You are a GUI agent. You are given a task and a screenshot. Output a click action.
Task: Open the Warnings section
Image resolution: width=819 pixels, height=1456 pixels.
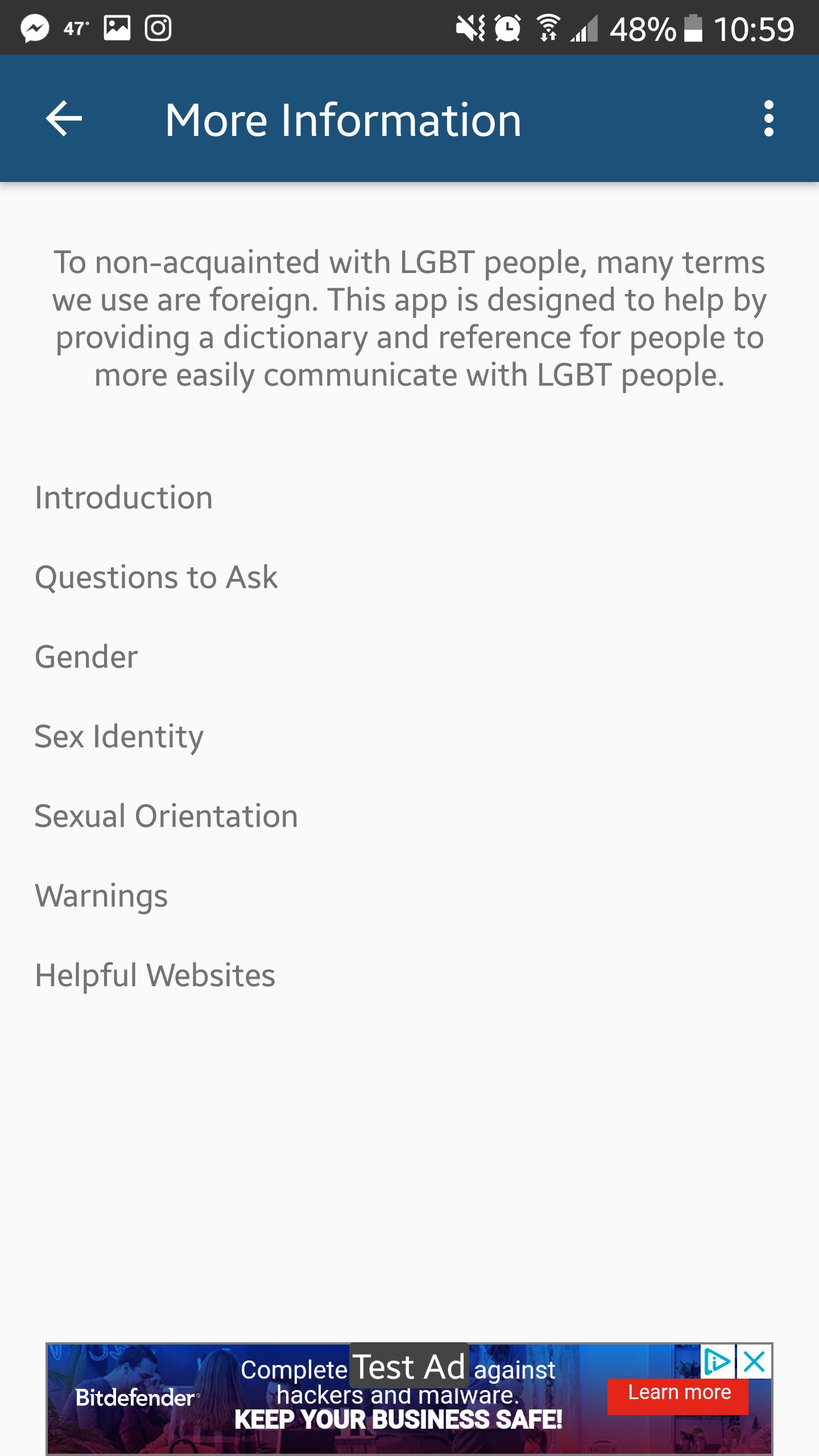100,895
